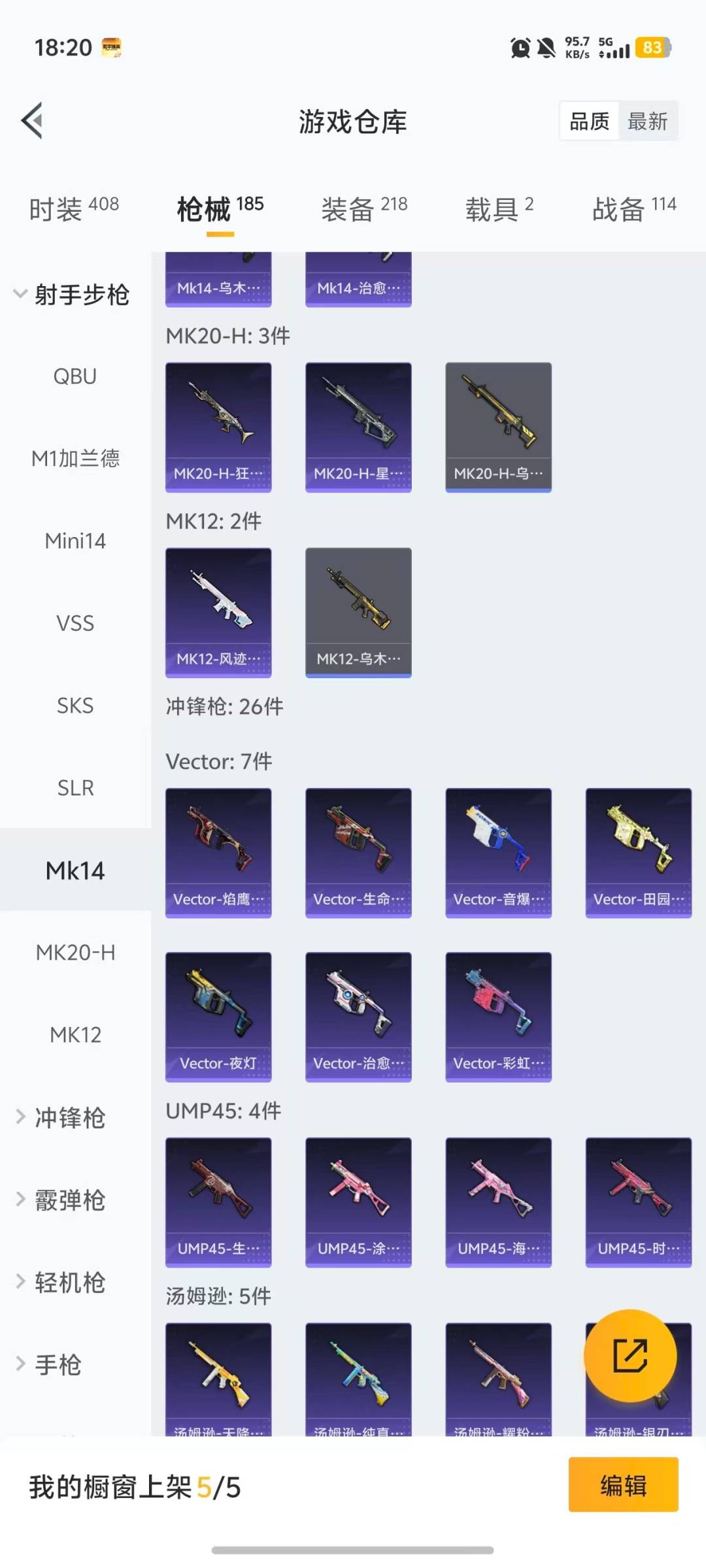Sort the warehouse by 最新
The image size is (706, 1568).
[x=647, y=121]
